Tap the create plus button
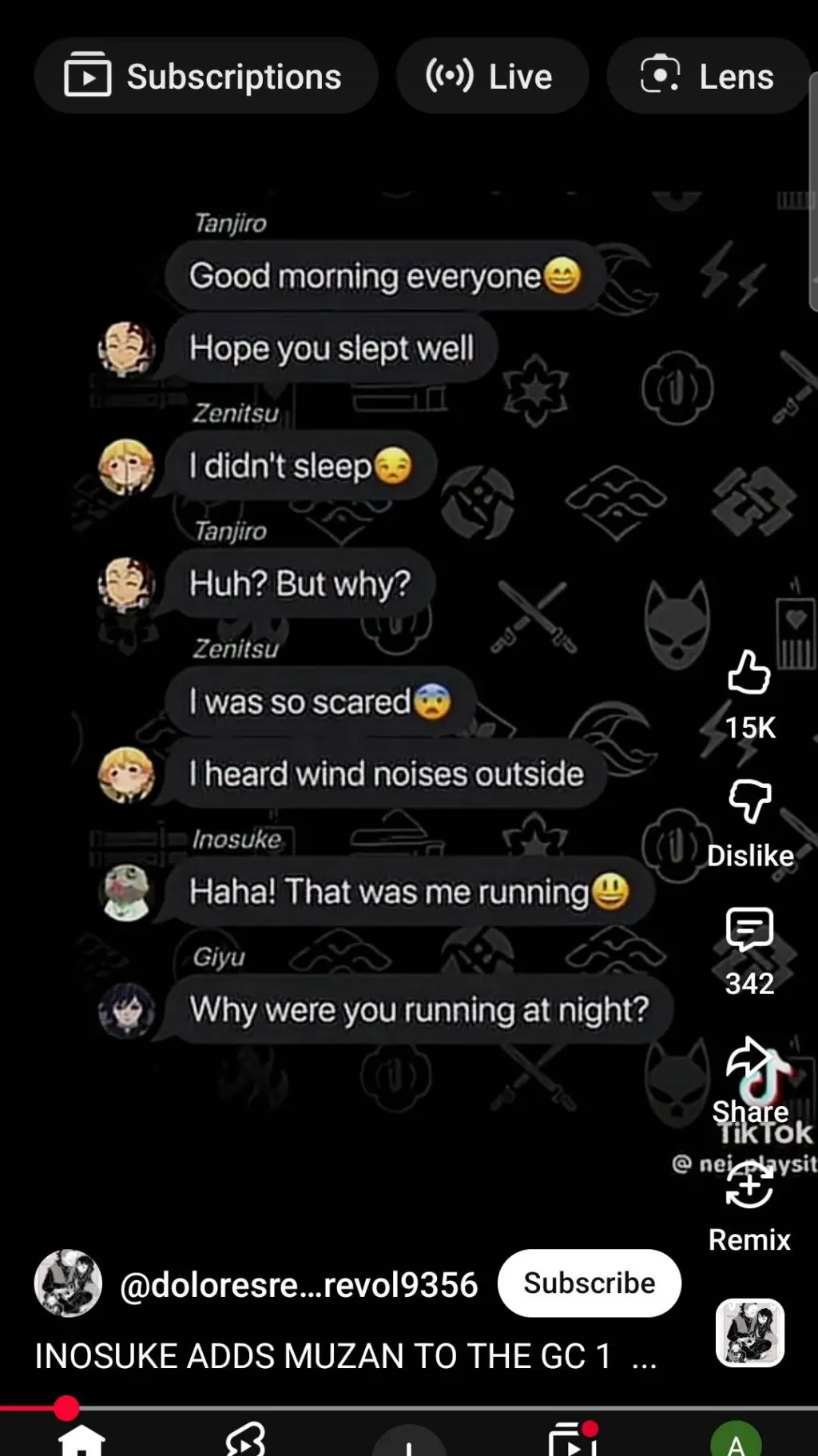The width and height of the screenshot is (818, 1456). [409, 1442]
